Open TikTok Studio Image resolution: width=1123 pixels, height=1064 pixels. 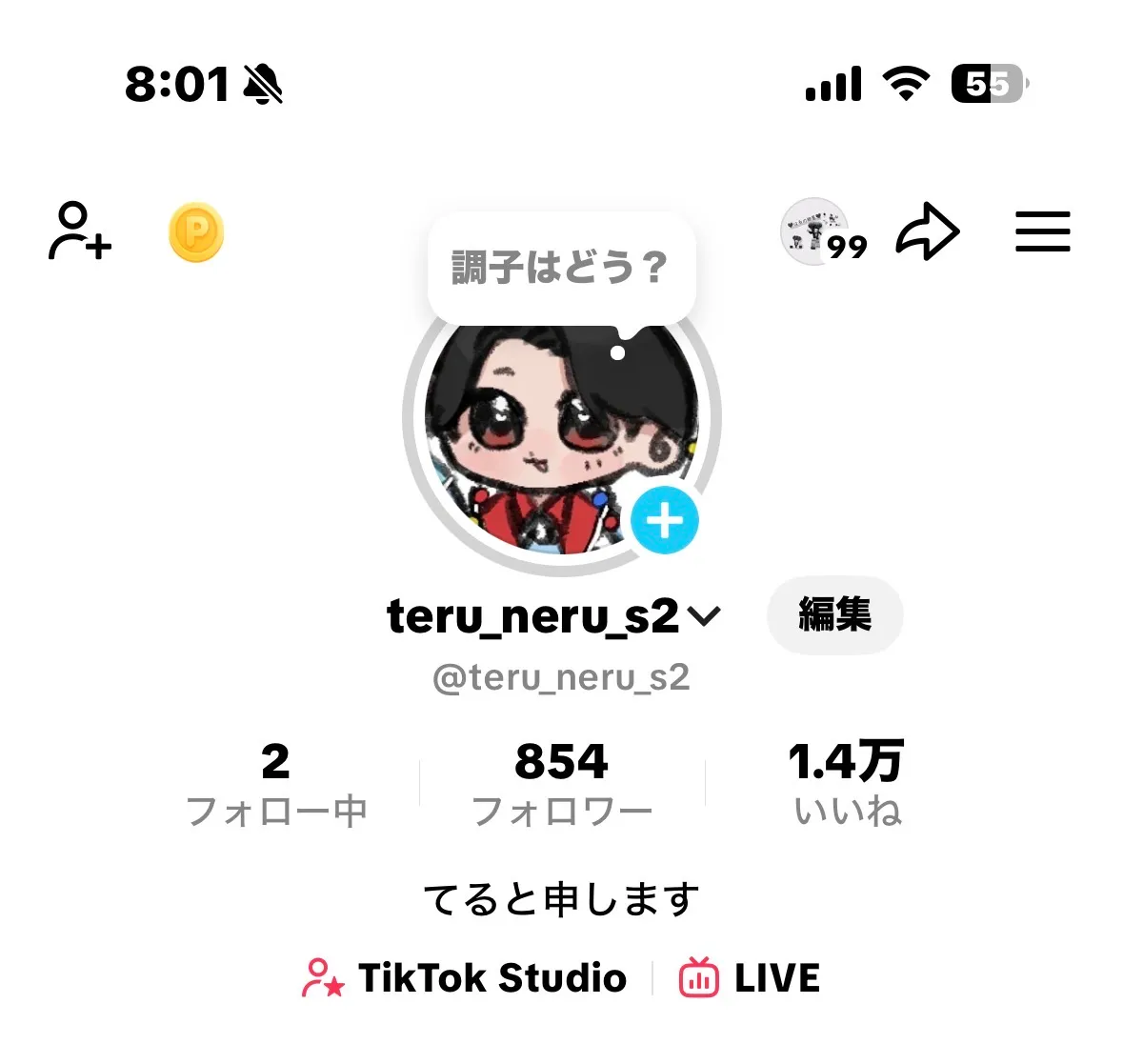coord(465,978)
